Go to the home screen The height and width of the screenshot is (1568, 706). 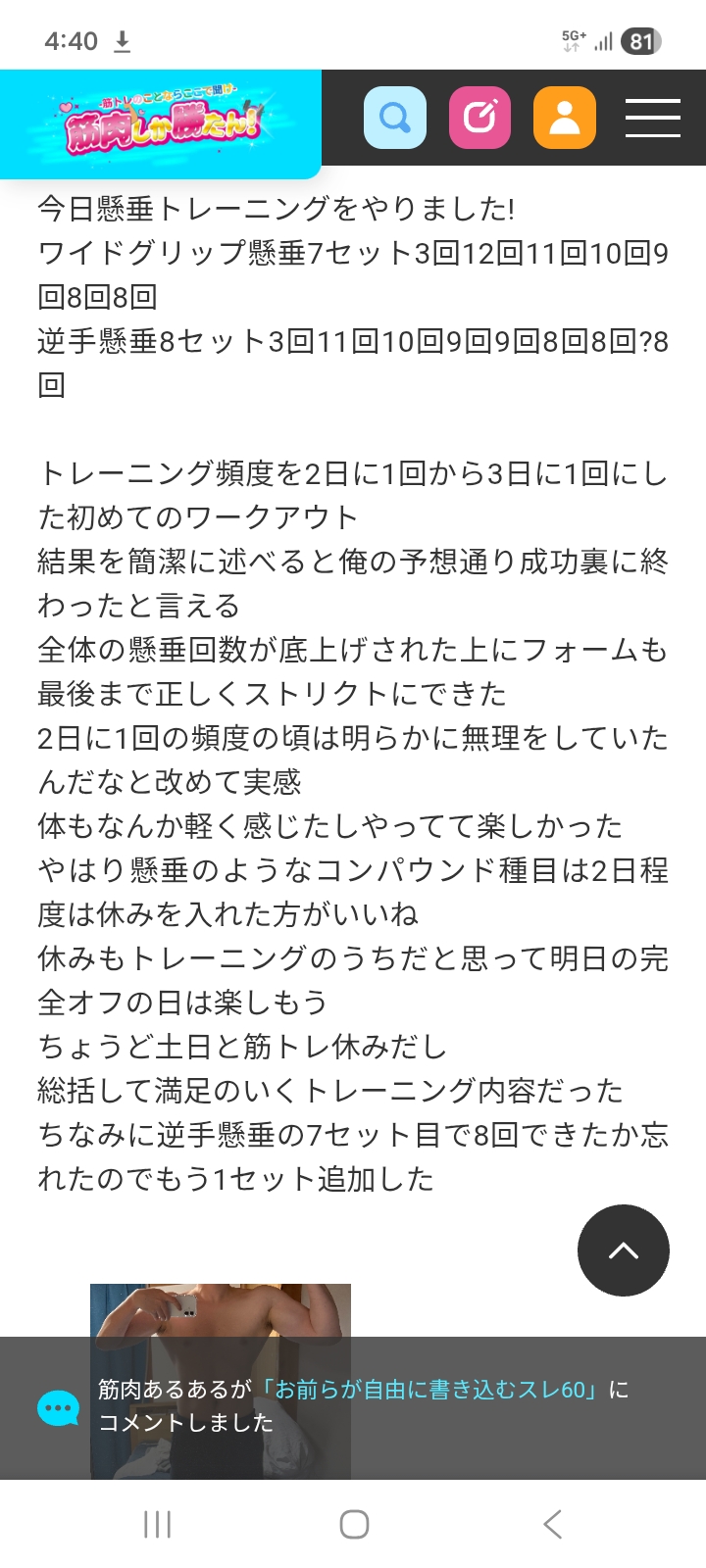click(x=354, y=1524)
